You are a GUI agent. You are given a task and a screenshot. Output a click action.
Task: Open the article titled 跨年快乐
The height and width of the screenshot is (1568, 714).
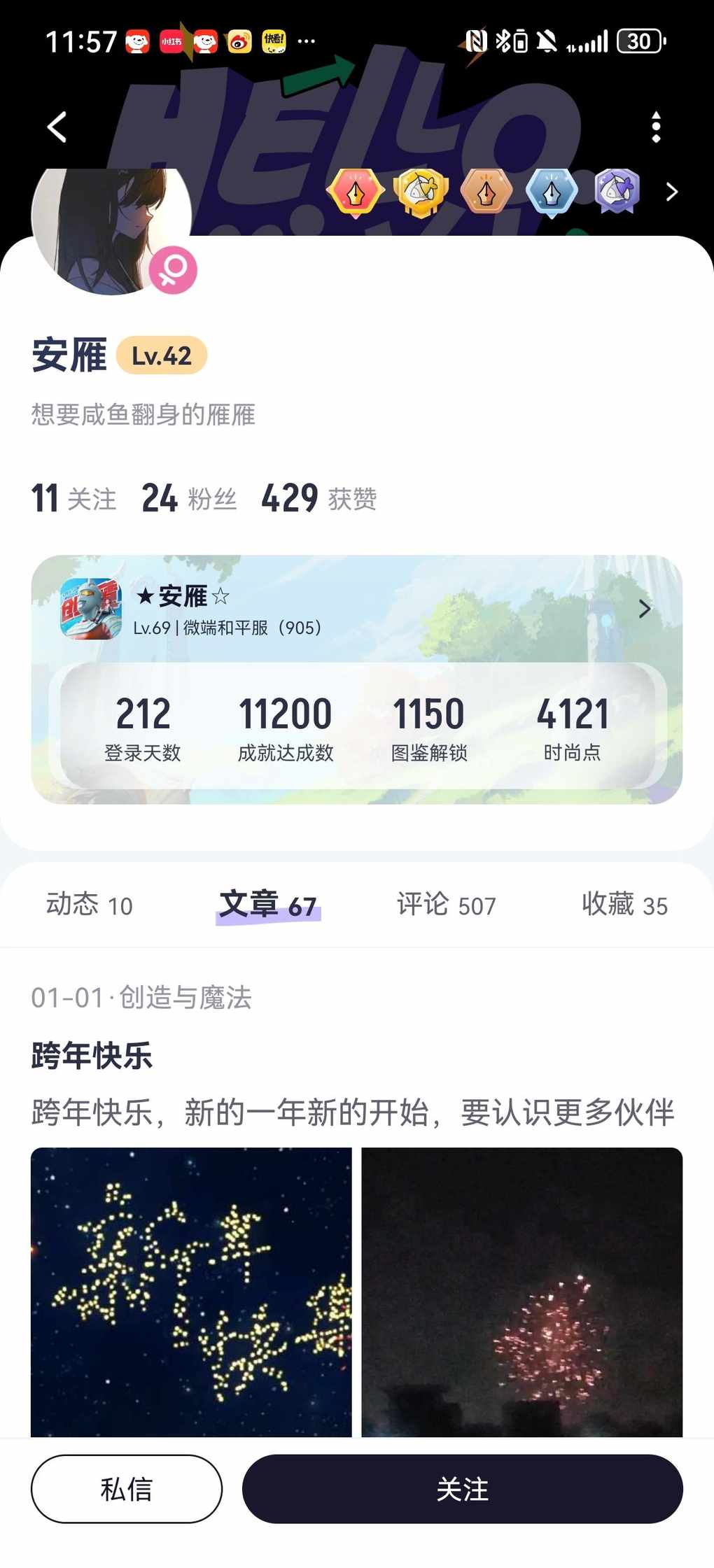(92, 1055)
